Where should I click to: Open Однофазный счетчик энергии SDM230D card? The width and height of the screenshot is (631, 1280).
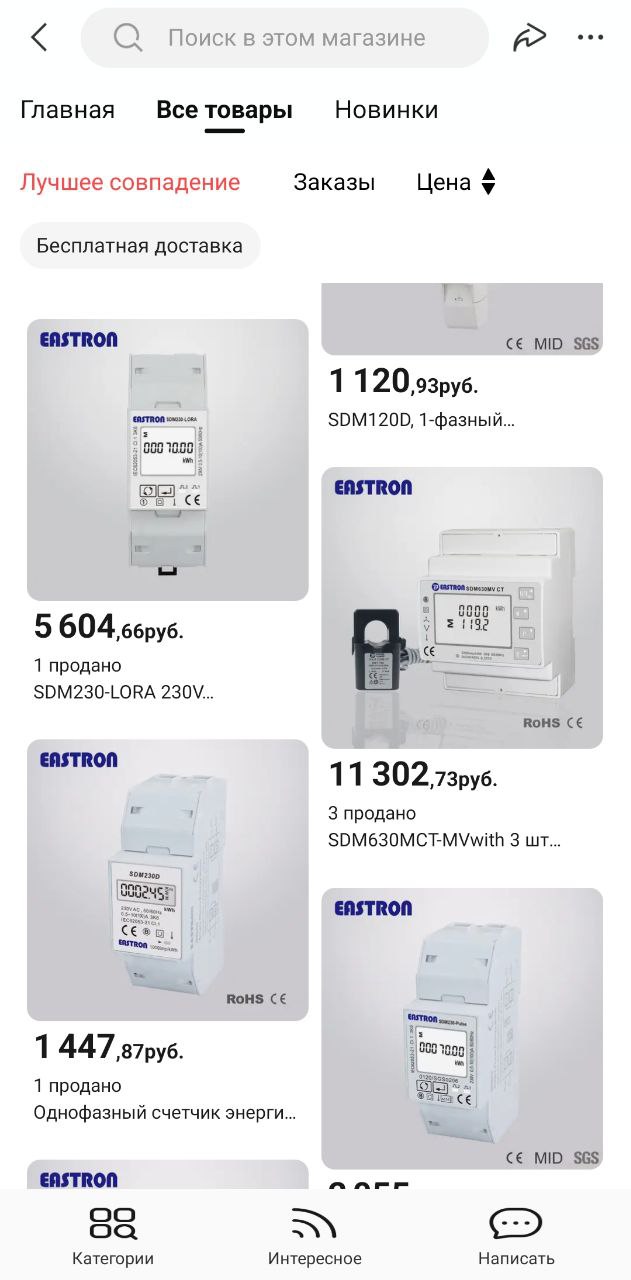[x=167, y=880]
